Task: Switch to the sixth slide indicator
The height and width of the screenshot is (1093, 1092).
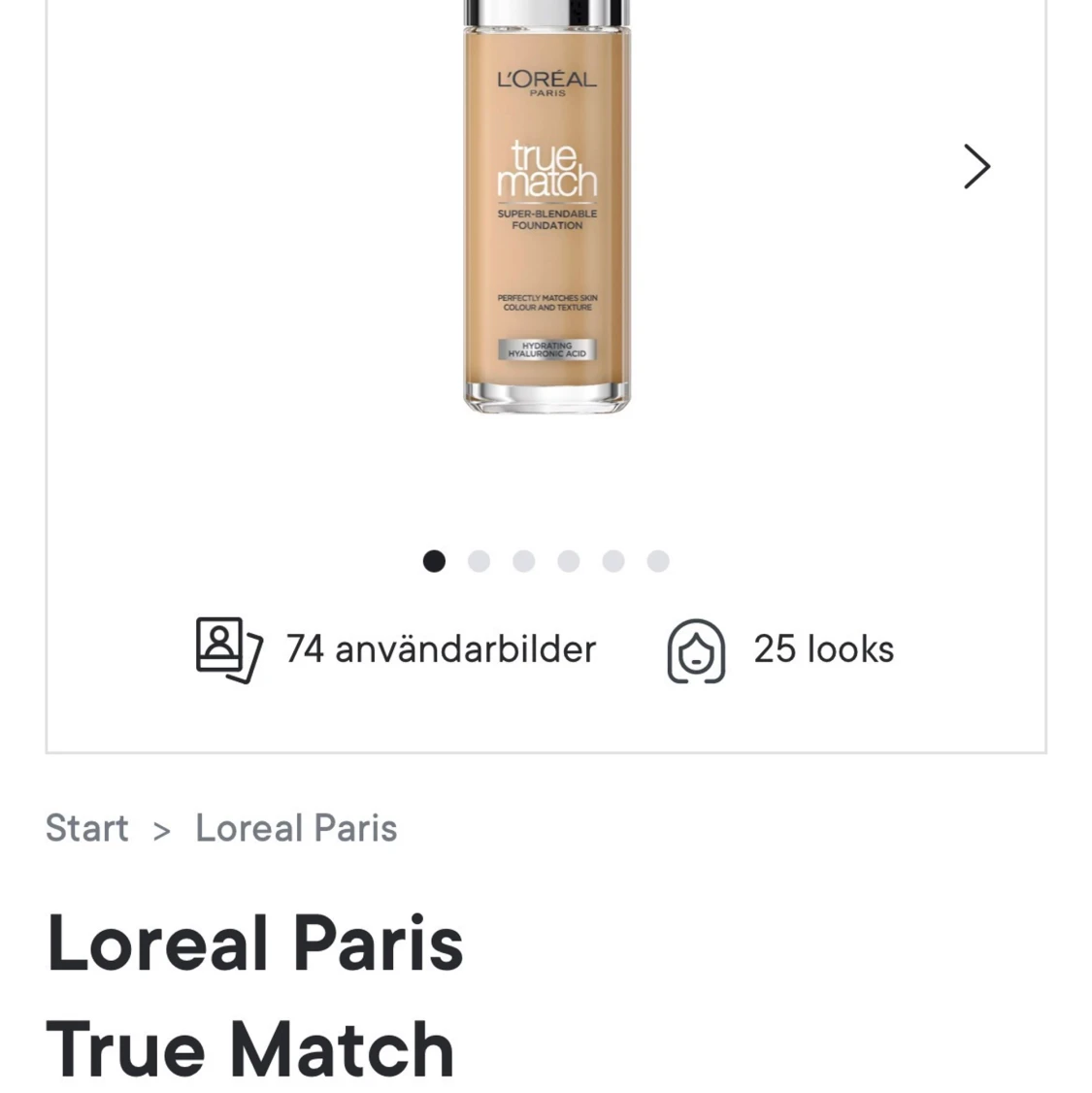Action: point(657,561)
